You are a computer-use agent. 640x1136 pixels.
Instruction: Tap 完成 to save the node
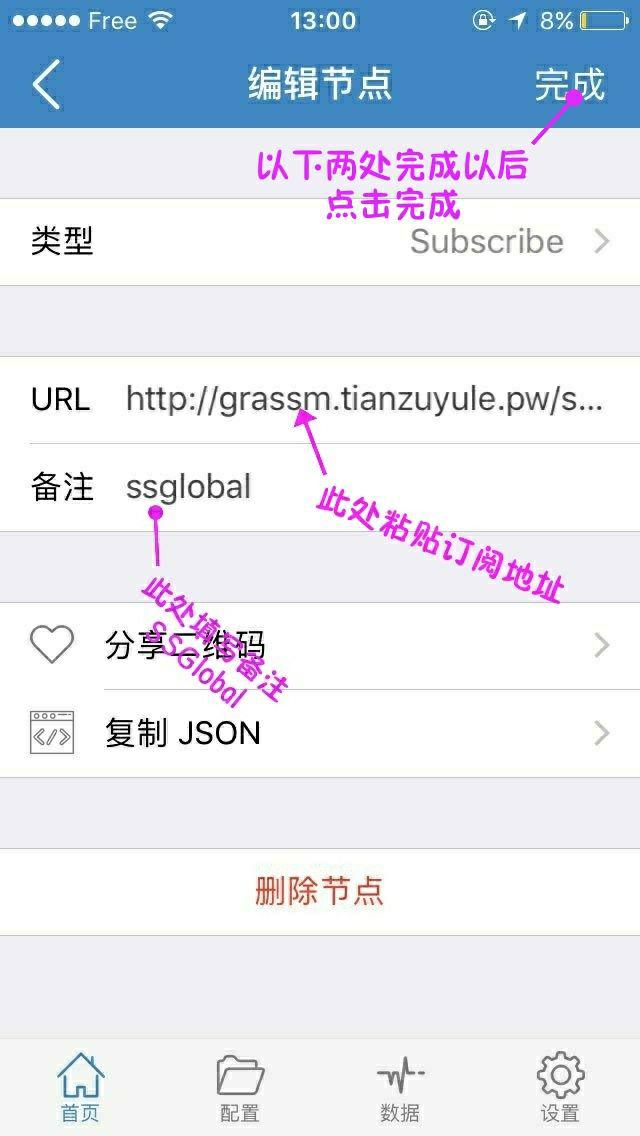pos(569,85)
